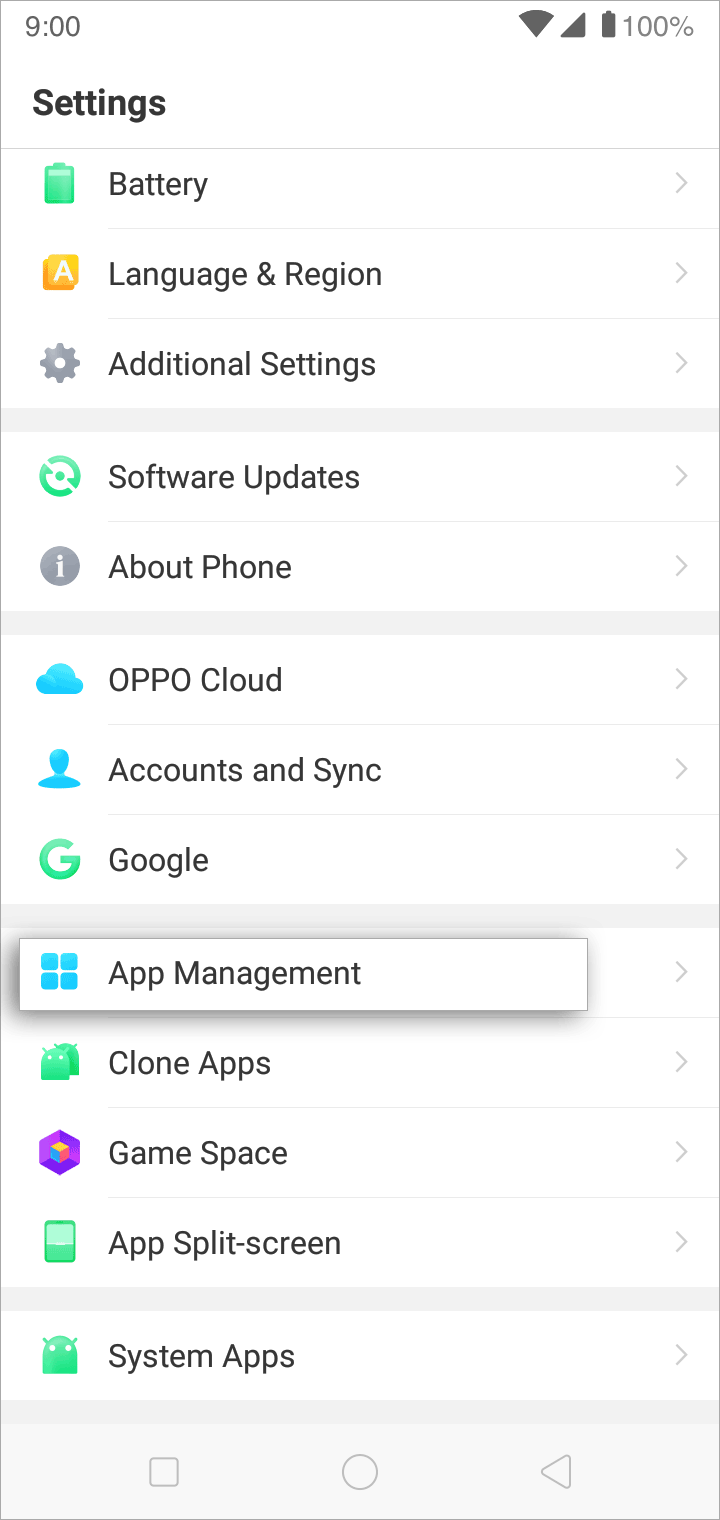Viewport: 720px width, 1520px height.
Task: Open App Split-screen settings
Action: tap(360, 1243)
